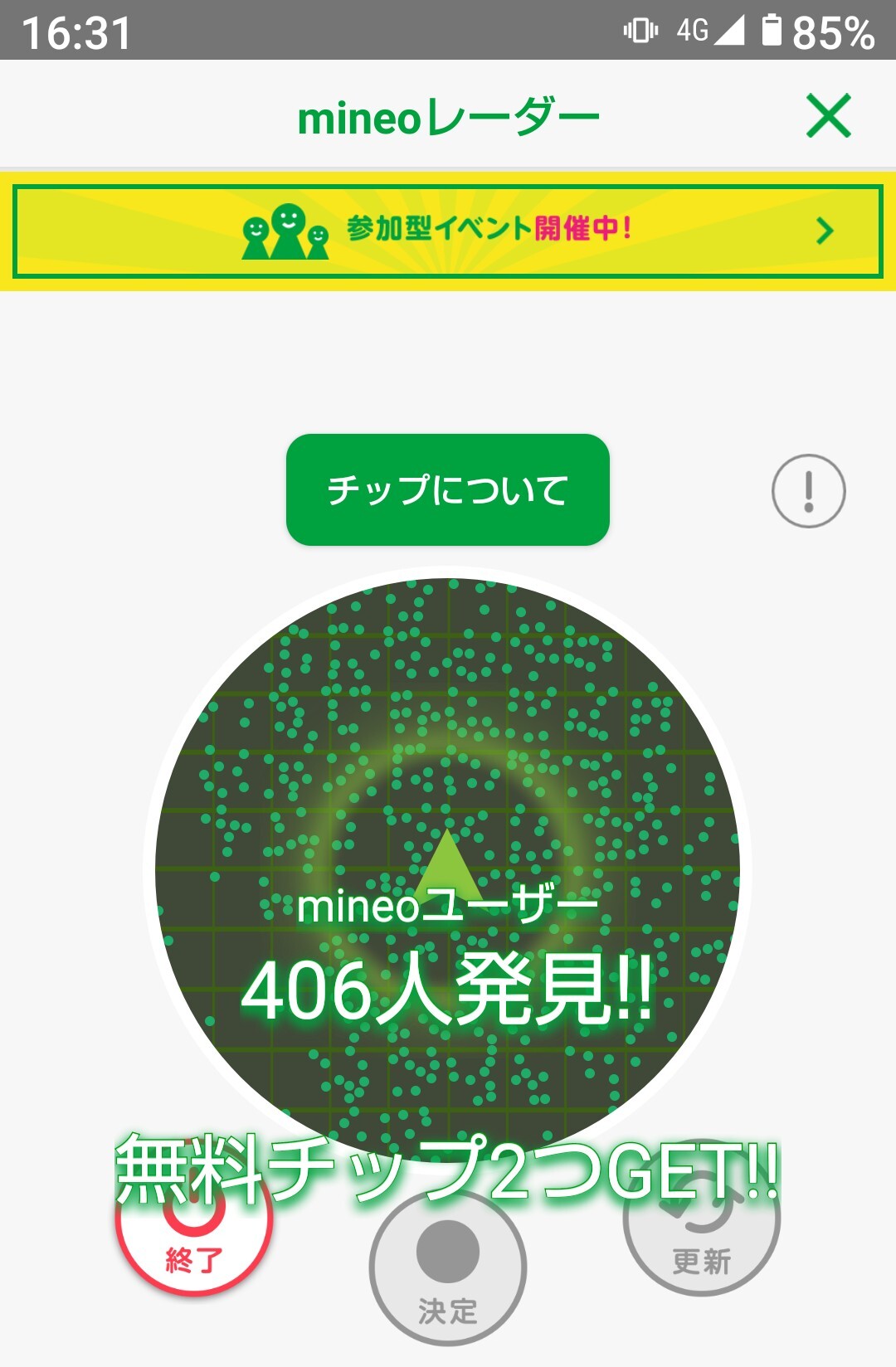This screenshot has height=1367, width=896.
Task: Tap the 決定 button
Action: pos(448,1270)
